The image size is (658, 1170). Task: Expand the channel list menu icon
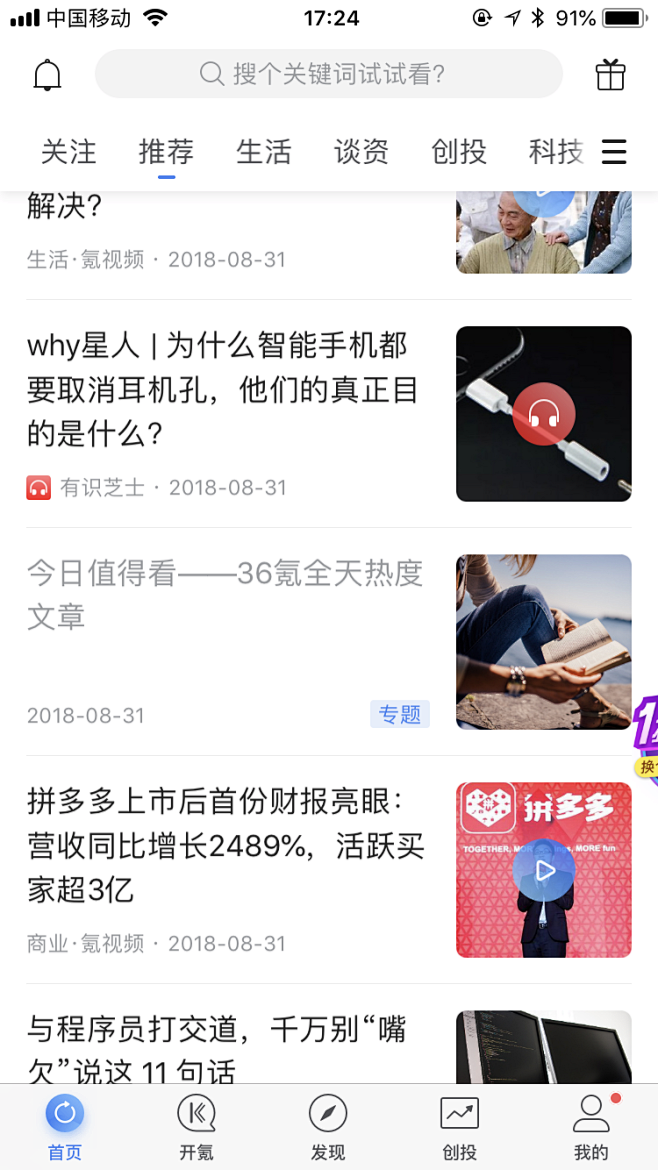pyautogui.click(x=614, y=152)
